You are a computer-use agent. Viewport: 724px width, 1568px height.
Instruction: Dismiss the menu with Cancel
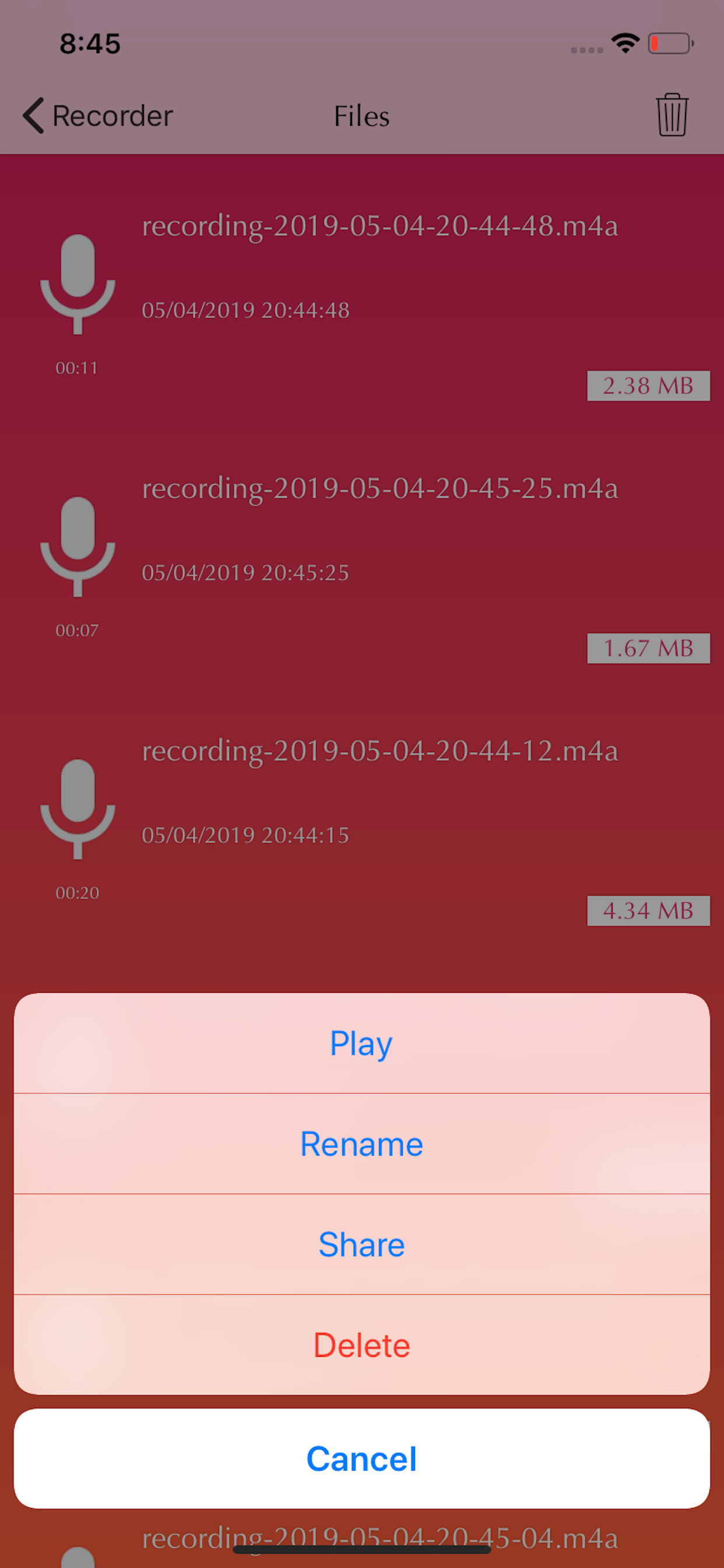tap(361, 1457)
